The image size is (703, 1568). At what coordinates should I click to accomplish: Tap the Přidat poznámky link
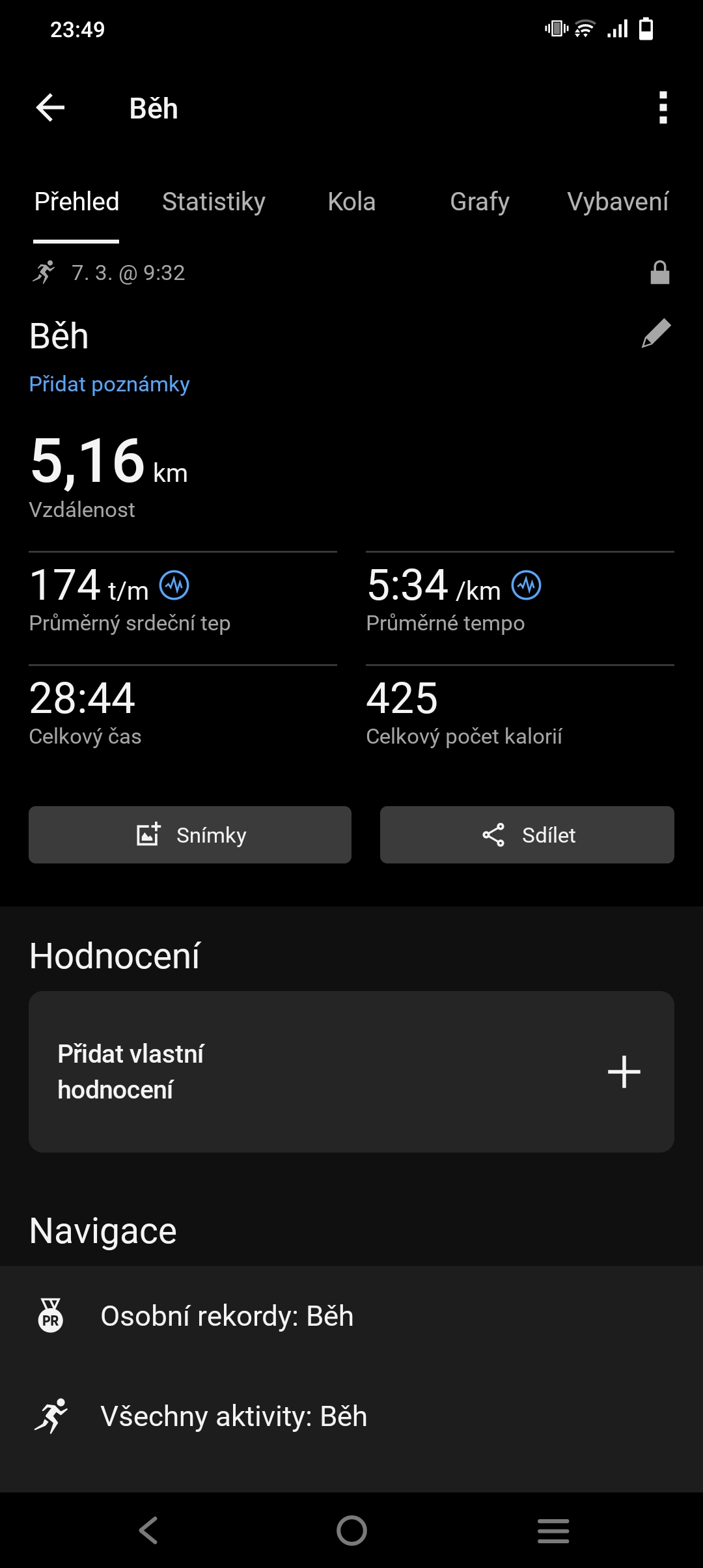click(109, 384)
